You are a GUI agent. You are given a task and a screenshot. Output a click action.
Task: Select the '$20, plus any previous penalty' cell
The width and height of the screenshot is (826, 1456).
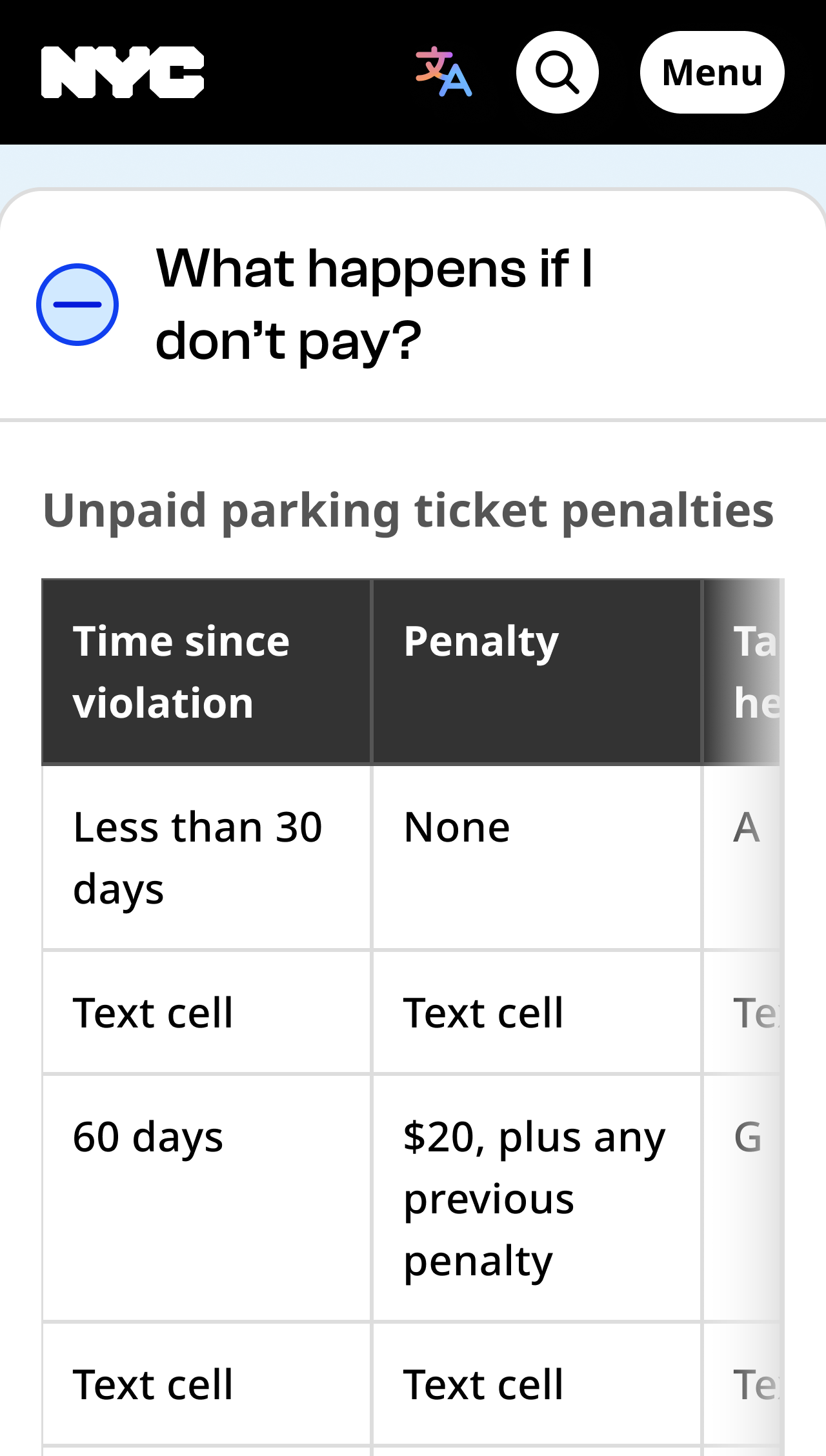[536, 1198]
